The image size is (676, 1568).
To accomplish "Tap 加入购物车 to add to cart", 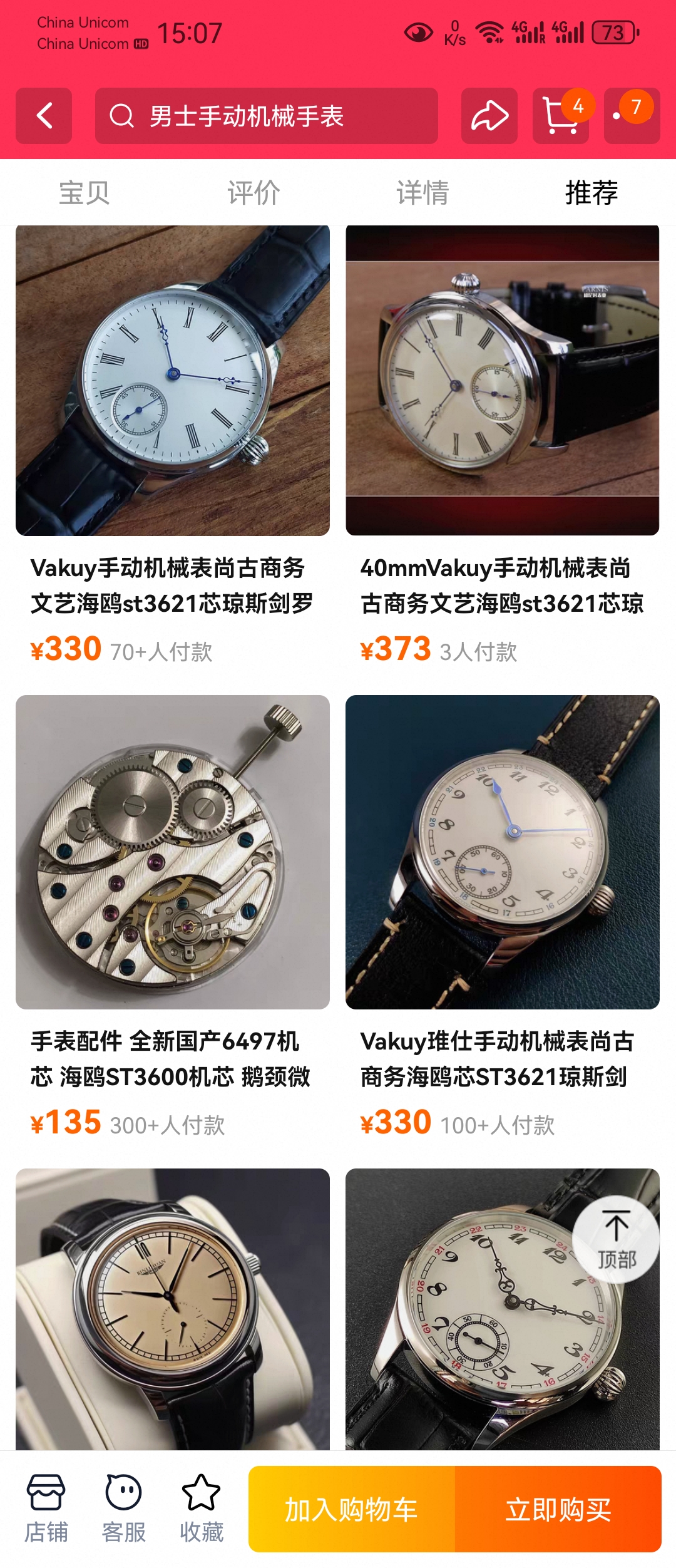I will (x=351, y=1509).
